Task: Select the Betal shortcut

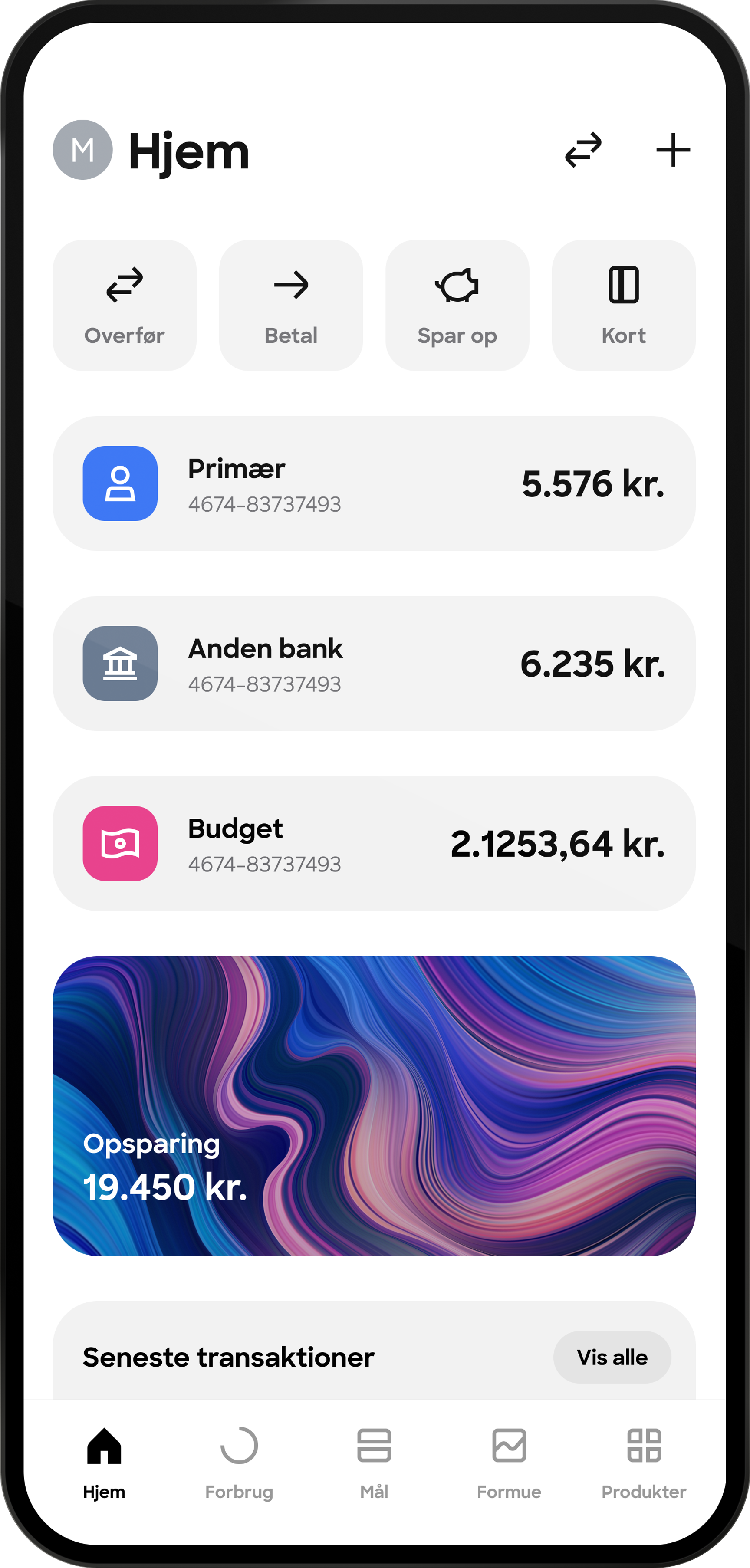Action: [x=291, y=305]
